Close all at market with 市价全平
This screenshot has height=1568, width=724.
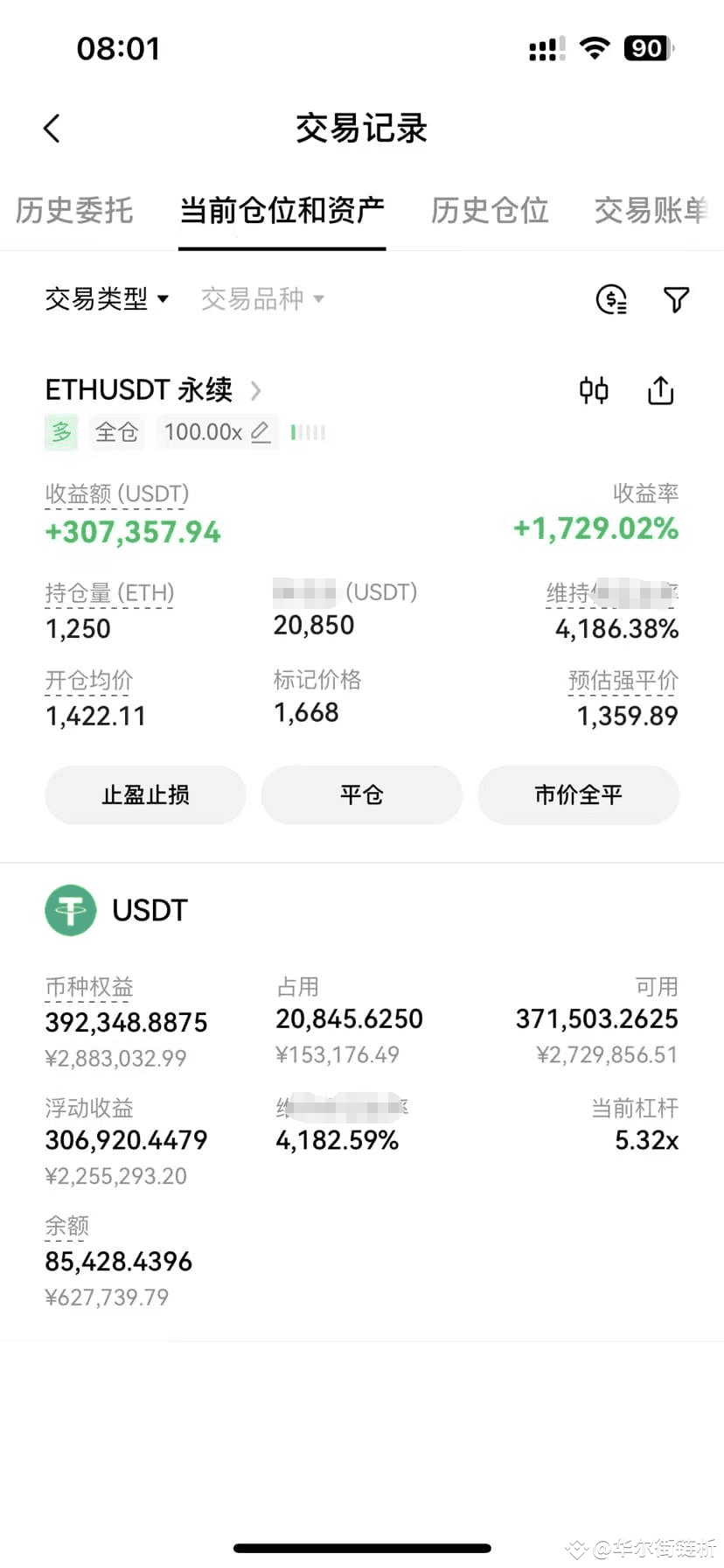pyautogui.click(x=578, y=794)
